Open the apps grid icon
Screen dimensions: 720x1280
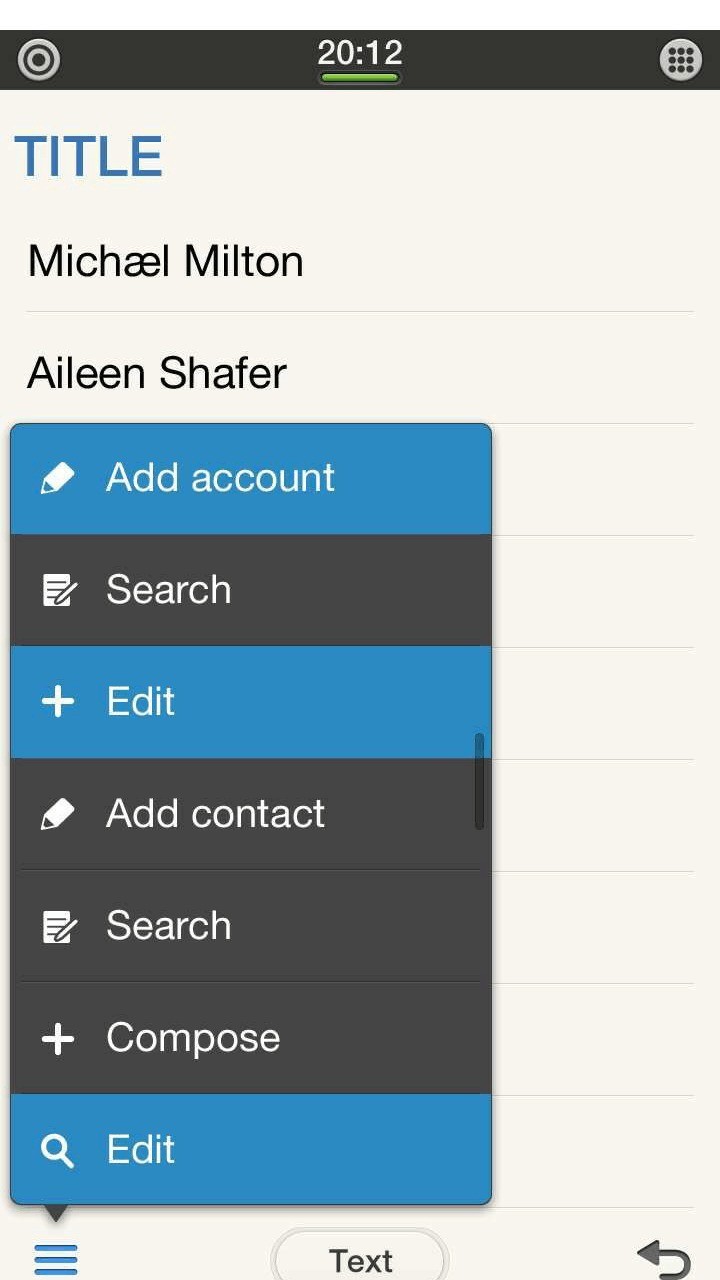pyautogui.click(x=681, y=60)
